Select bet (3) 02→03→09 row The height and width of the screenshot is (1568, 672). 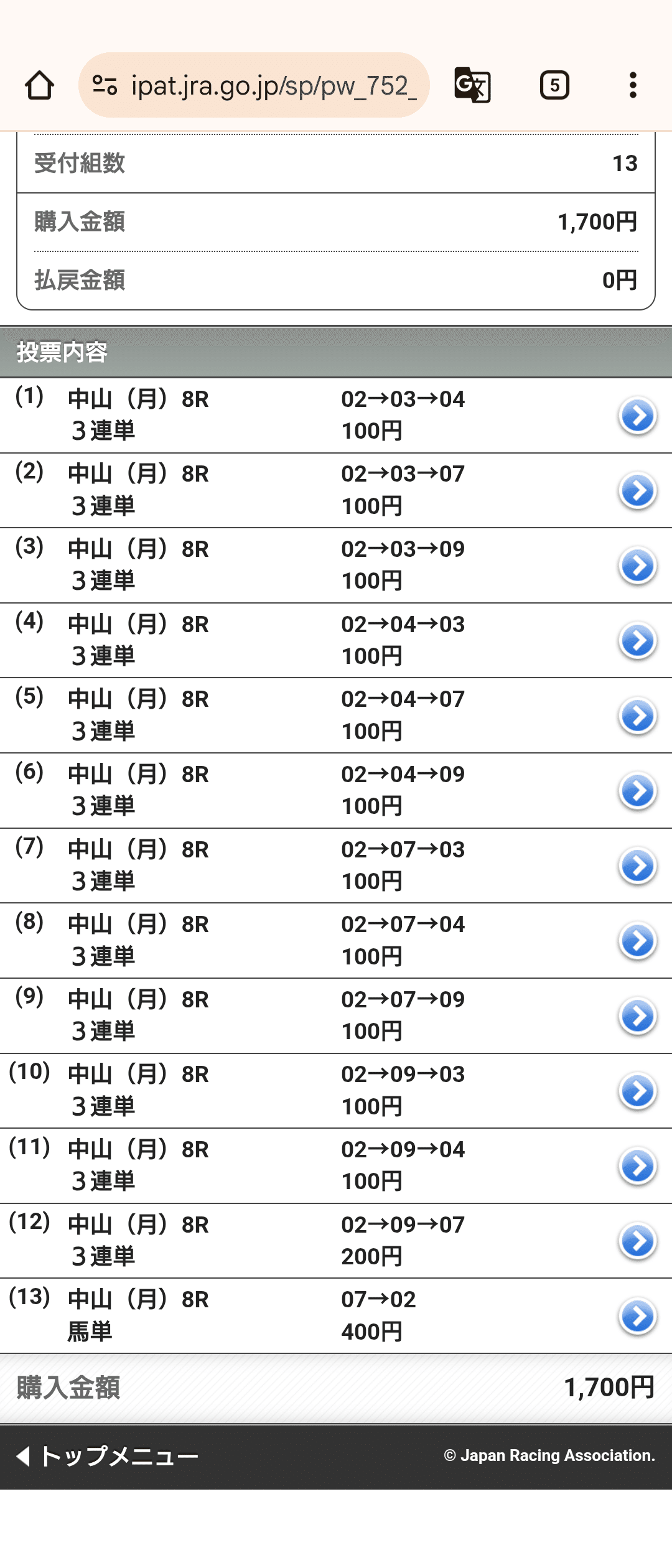pos(637,566)
